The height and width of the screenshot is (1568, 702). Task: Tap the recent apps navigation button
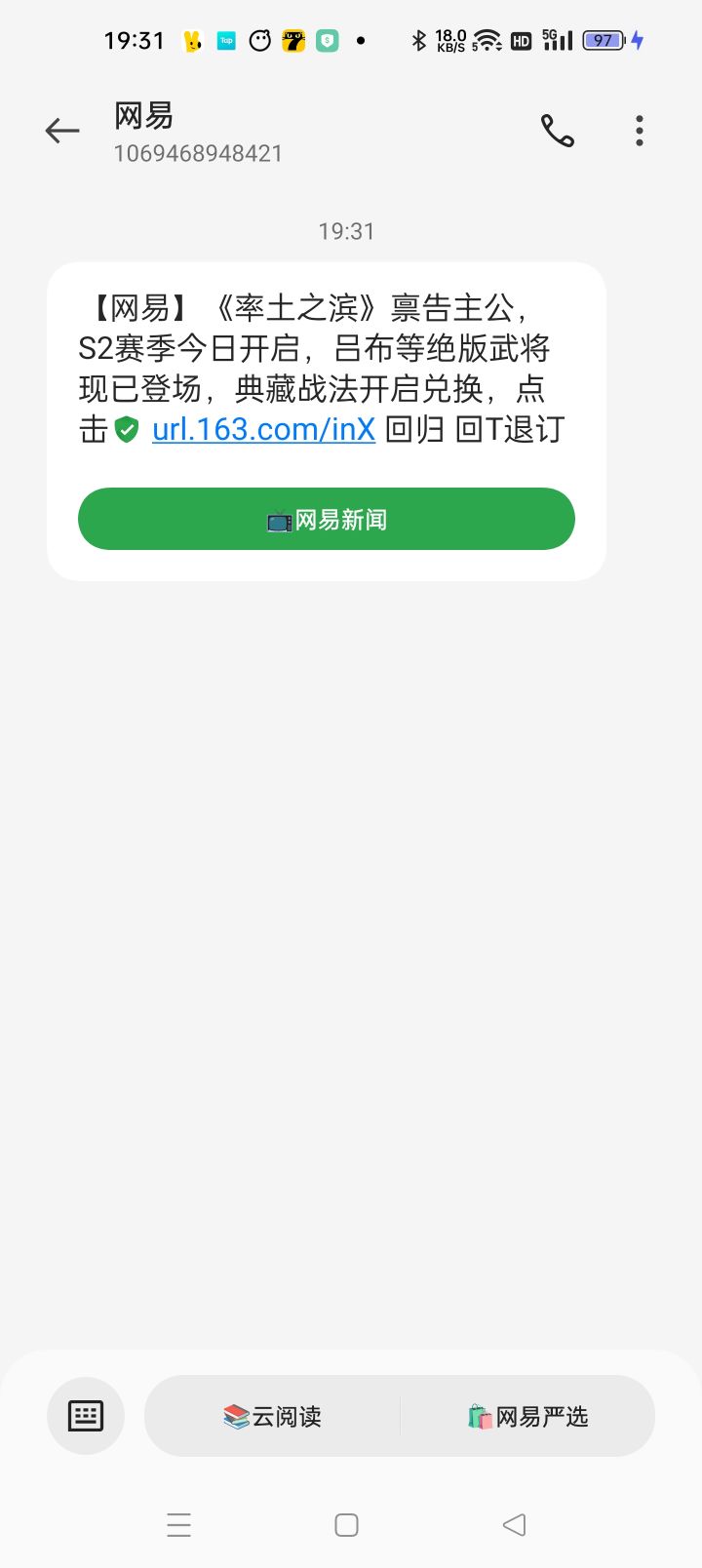(x=179, y=1523)
